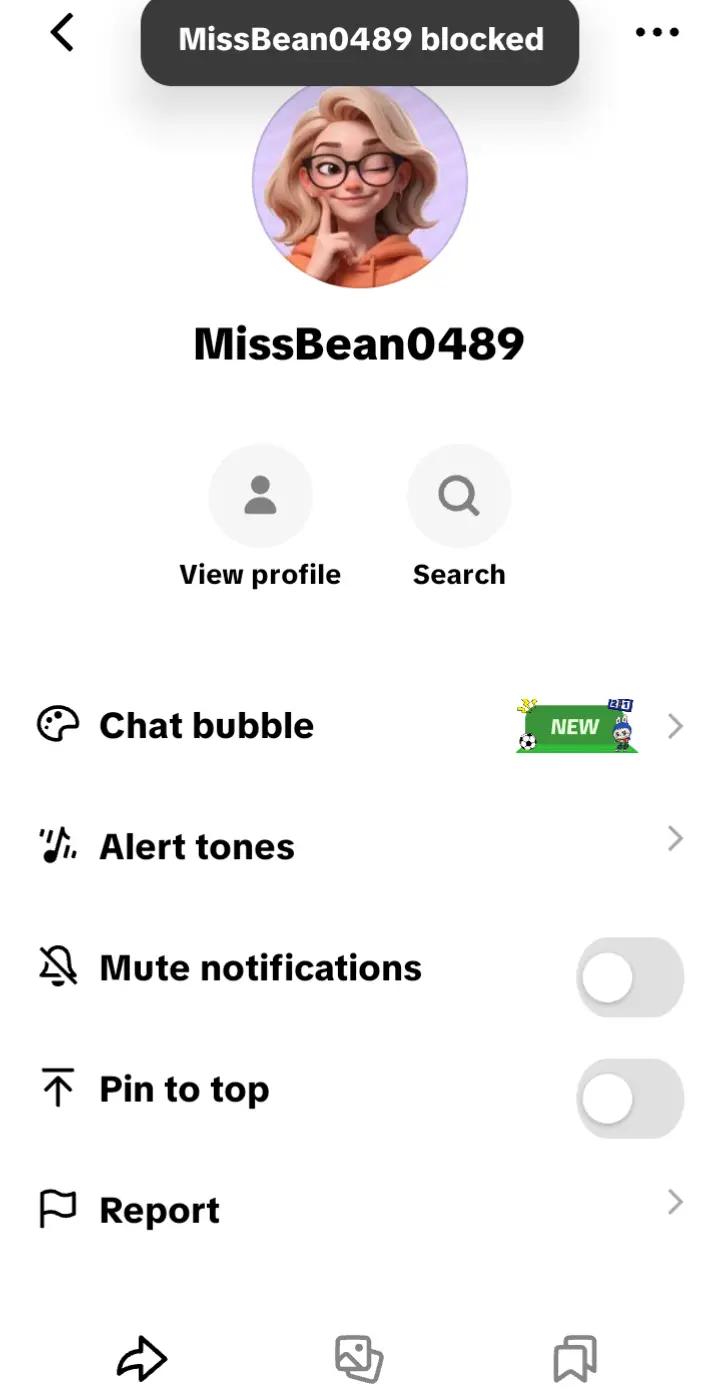Open the three-dot overflow menu

[x=657, y=33]
